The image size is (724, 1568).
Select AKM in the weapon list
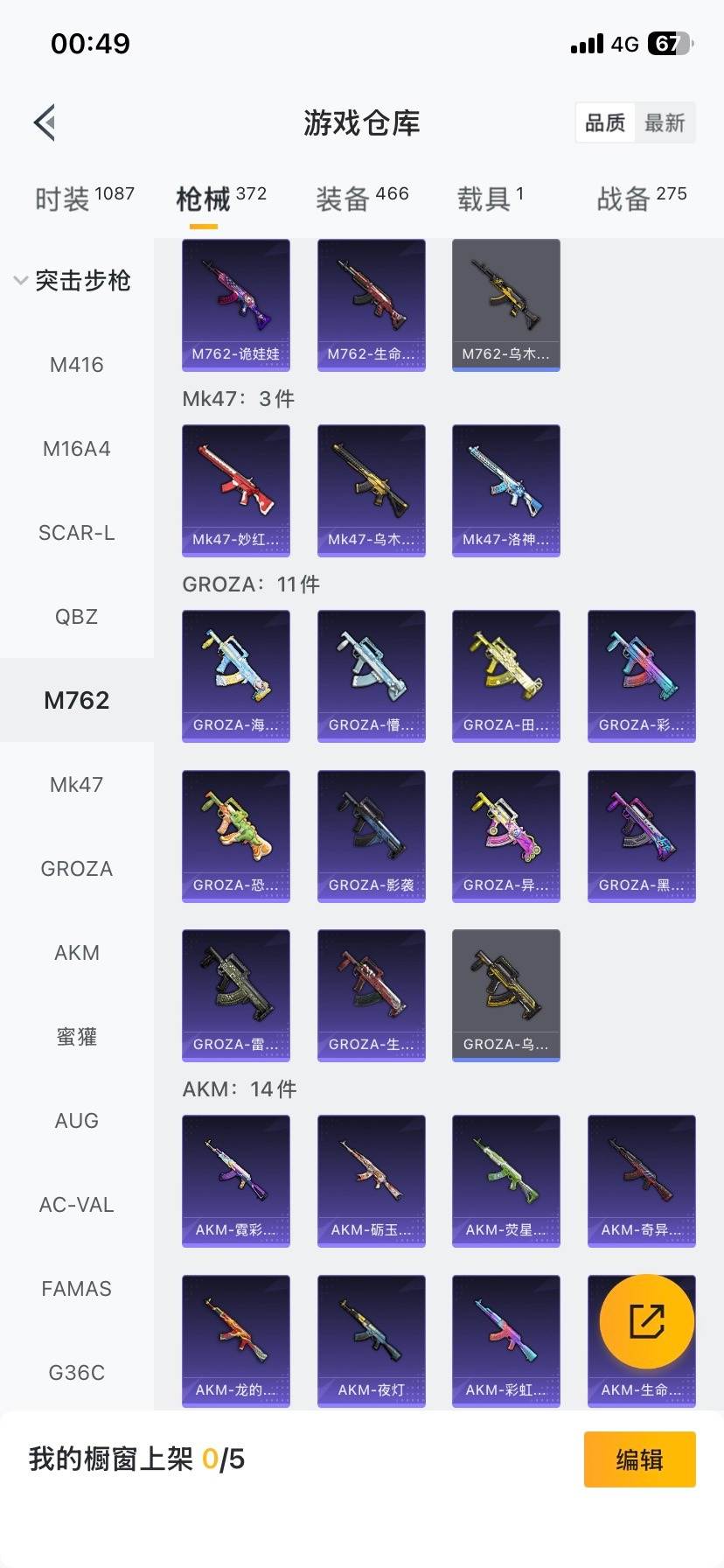coord(77,953)
